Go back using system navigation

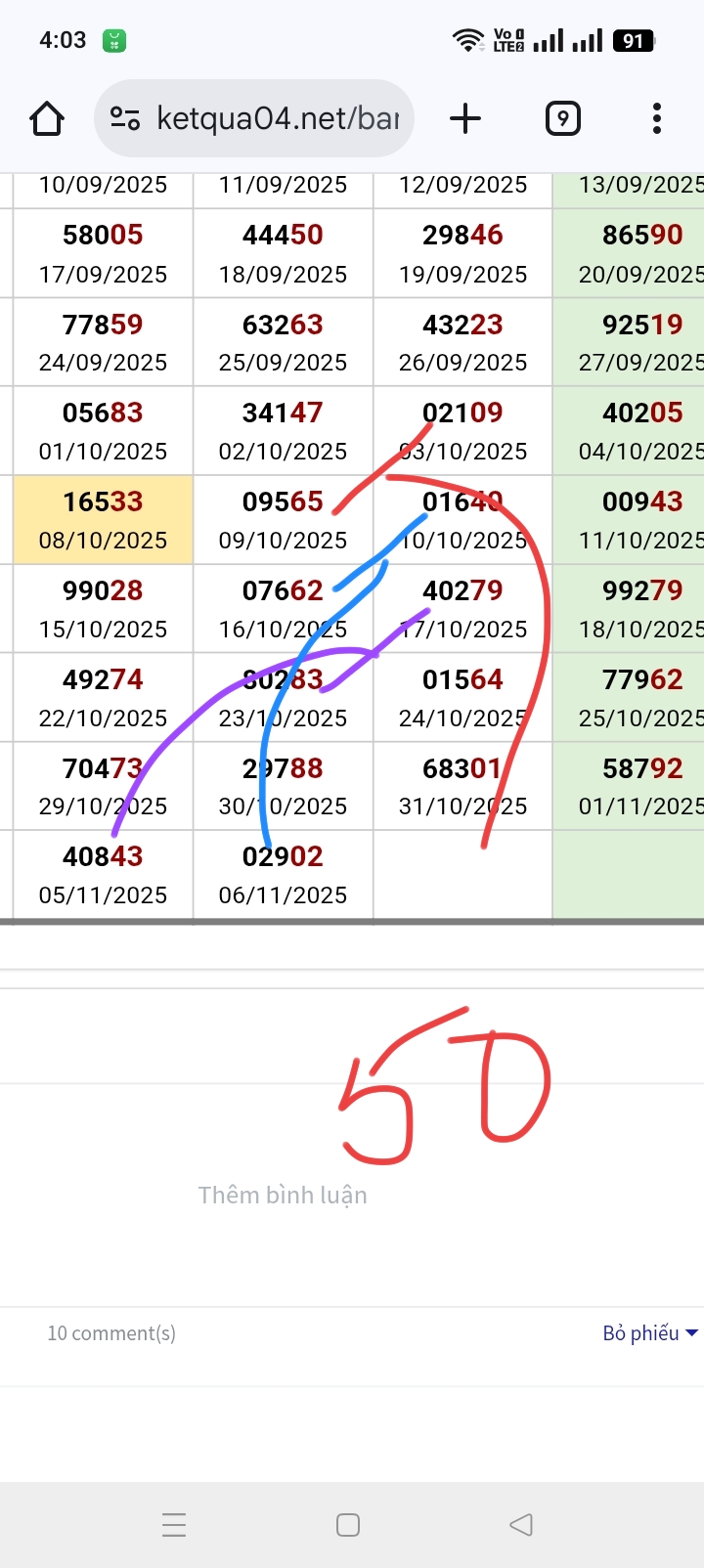pyautogui.click(x=521, y=1524)
